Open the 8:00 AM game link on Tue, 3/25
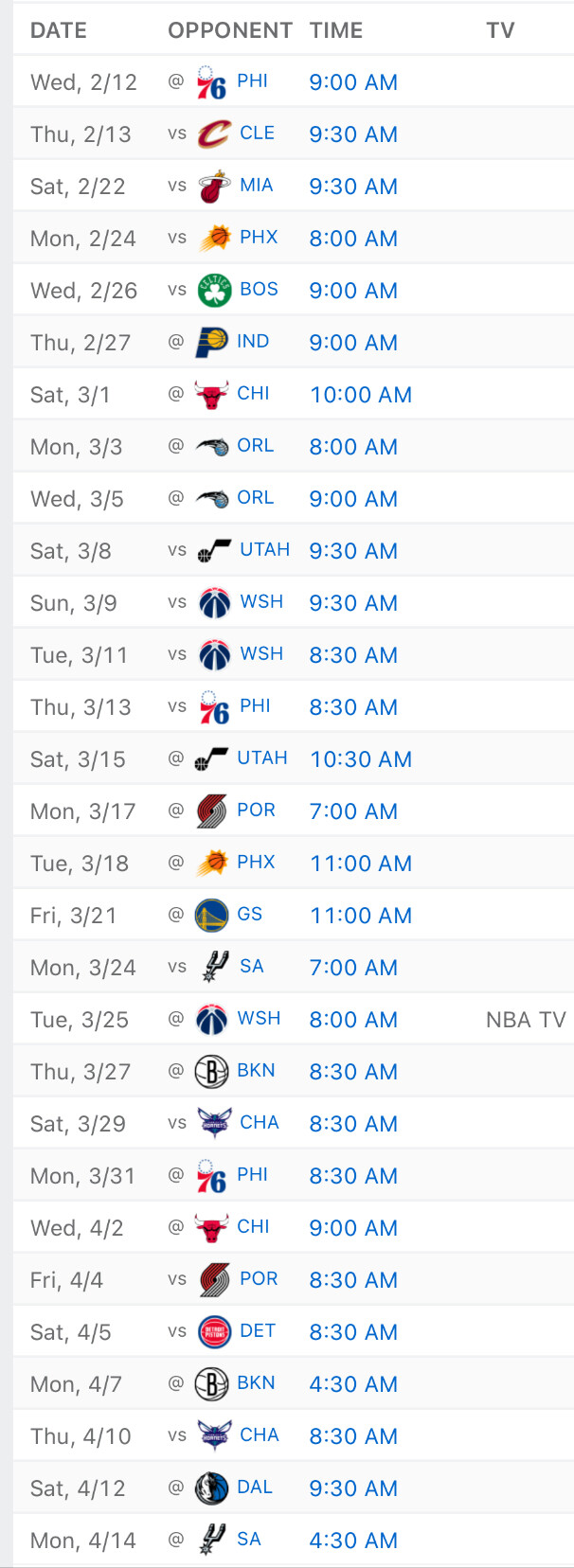The width and height of the screenshot is (574, 1568). pyautogui.click(x=353, y=1020)
